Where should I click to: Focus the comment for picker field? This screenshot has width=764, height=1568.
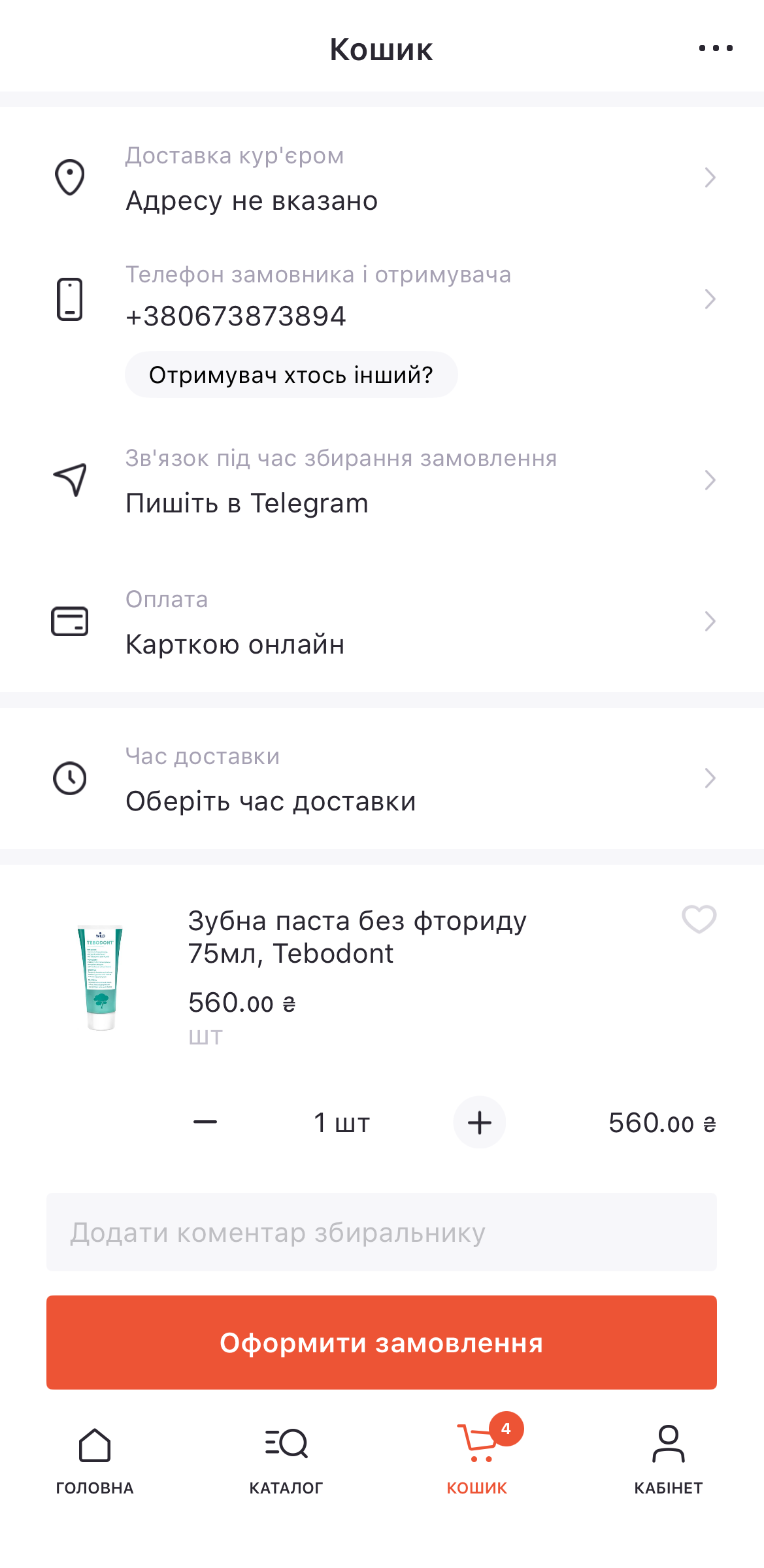pos(382,1233)
